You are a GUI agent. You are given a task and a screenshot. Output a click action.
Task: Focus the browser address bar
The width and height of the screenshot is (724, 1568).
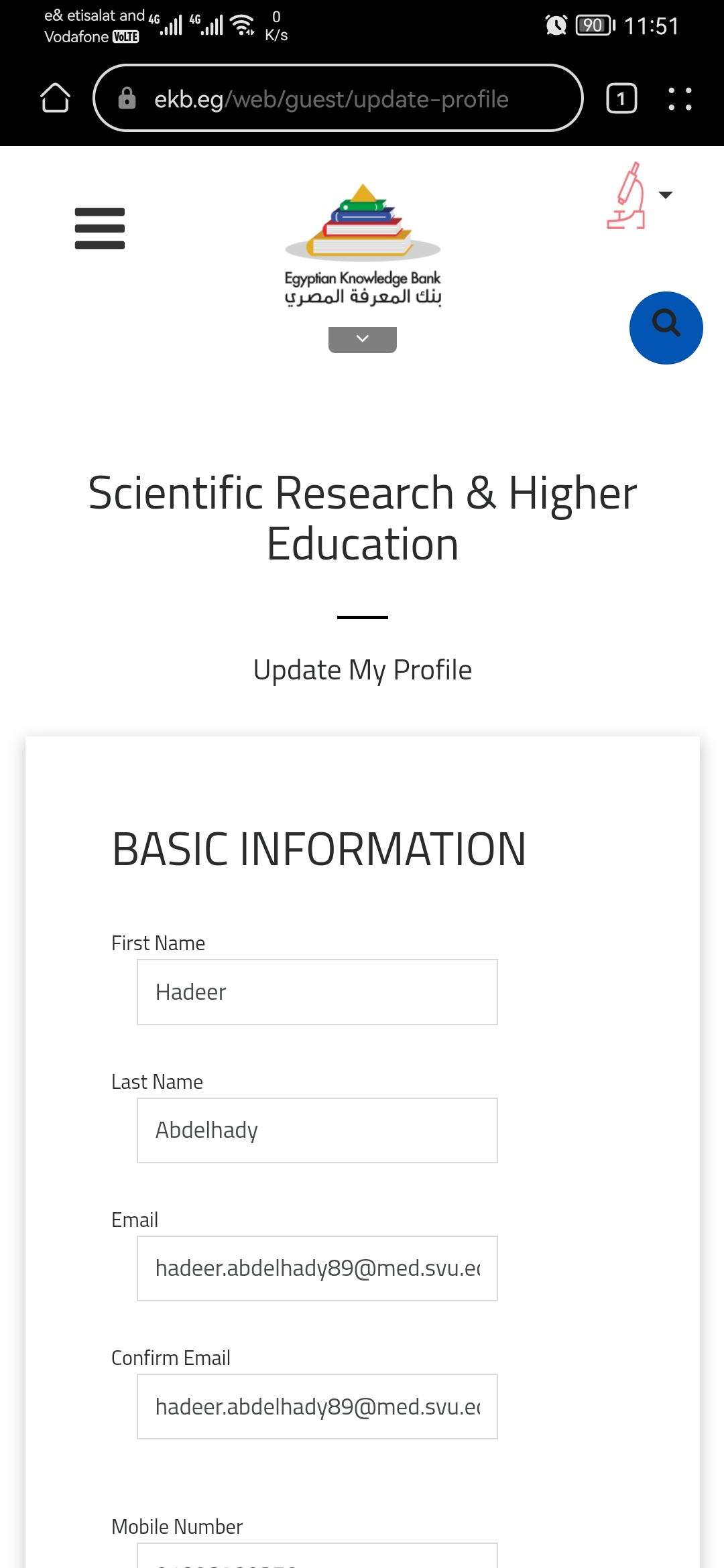pyautogui.click(x=338, y=99)
